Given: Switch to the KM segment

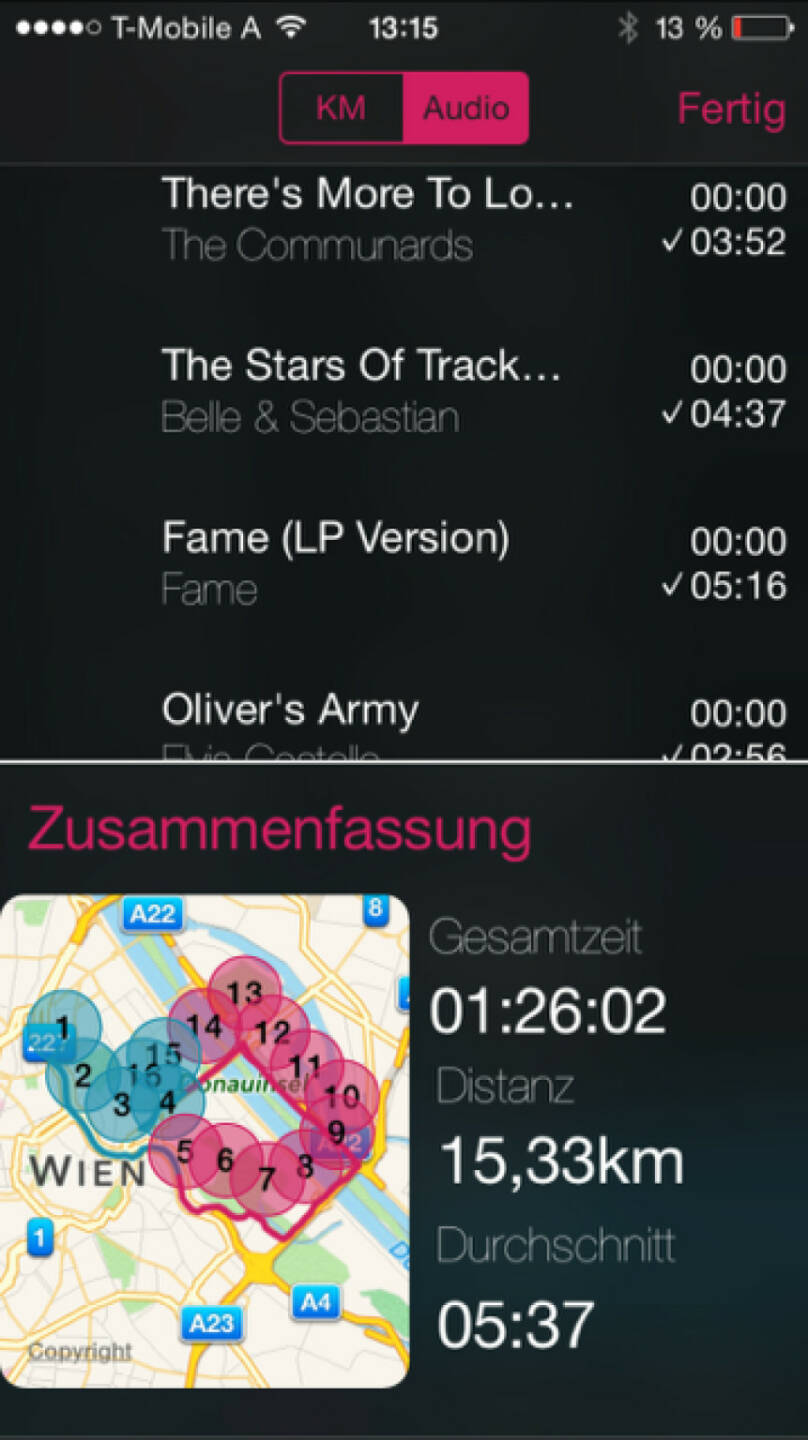Looking at the screenshot, I should (341, 108).
